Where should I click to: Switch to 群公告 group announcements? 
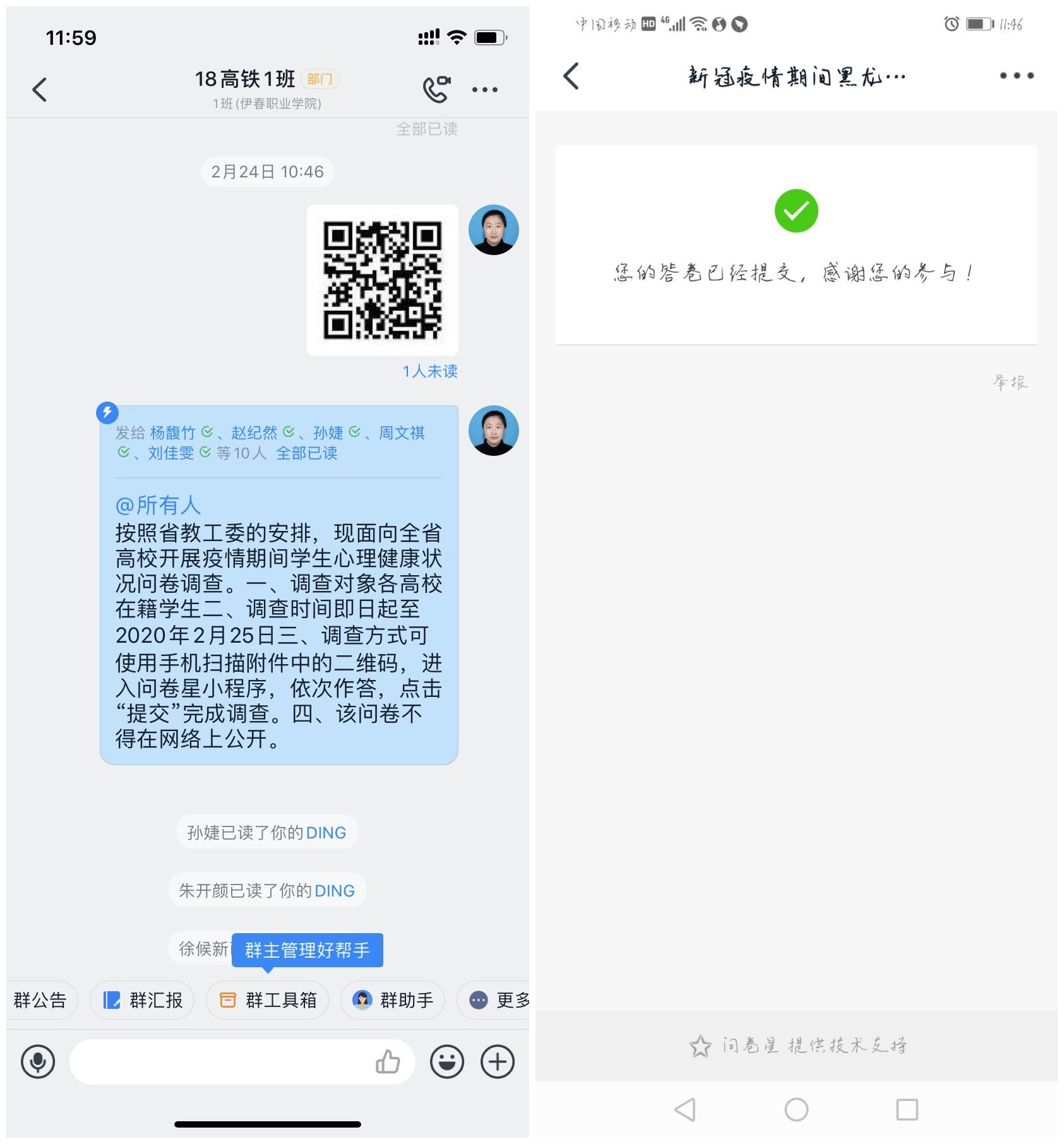[42, 1000]
